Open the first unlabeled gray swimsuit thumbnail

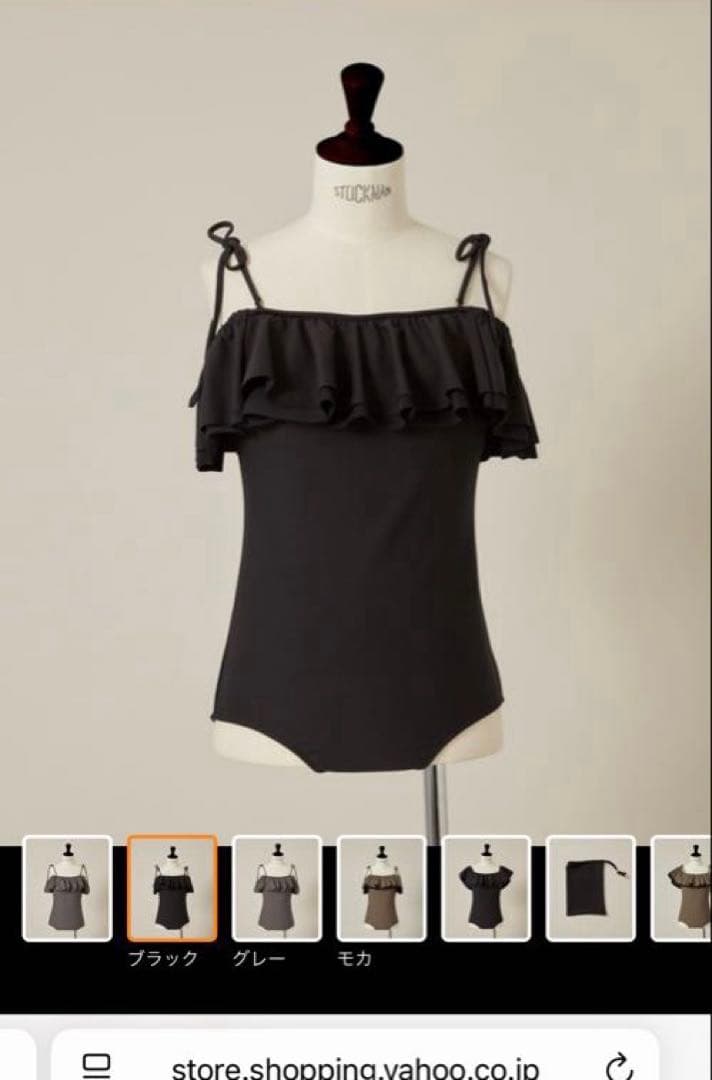(67, 888)
